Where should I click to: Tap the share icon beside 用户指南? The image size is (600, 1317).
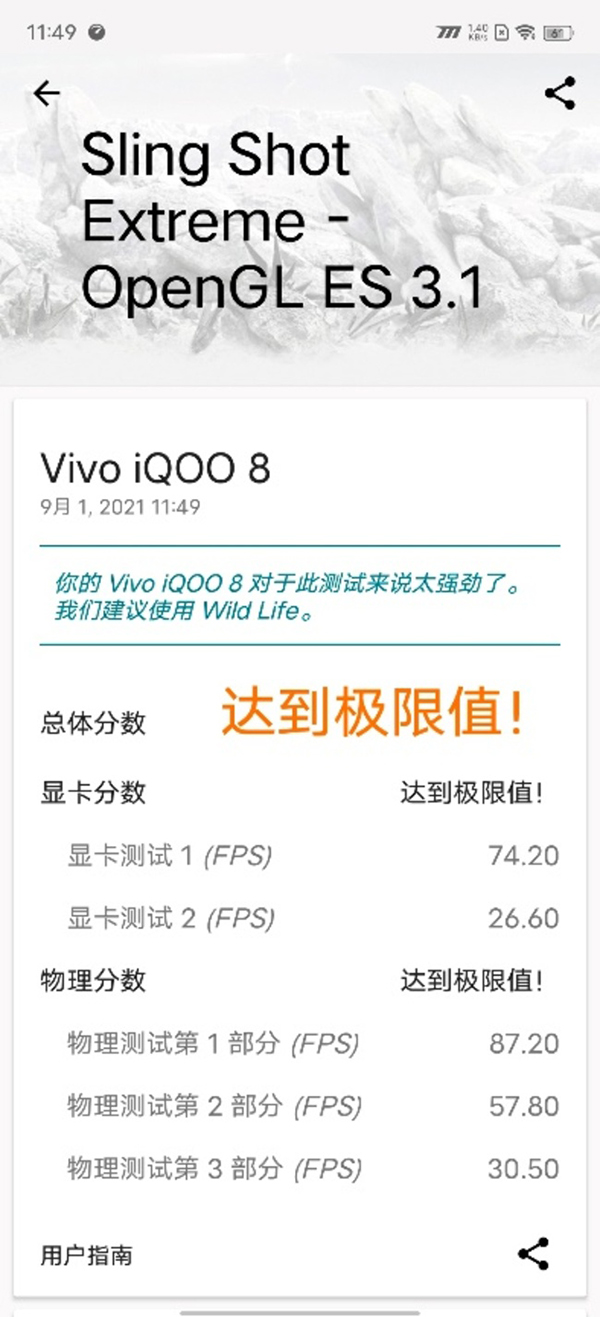(533, 1254)
